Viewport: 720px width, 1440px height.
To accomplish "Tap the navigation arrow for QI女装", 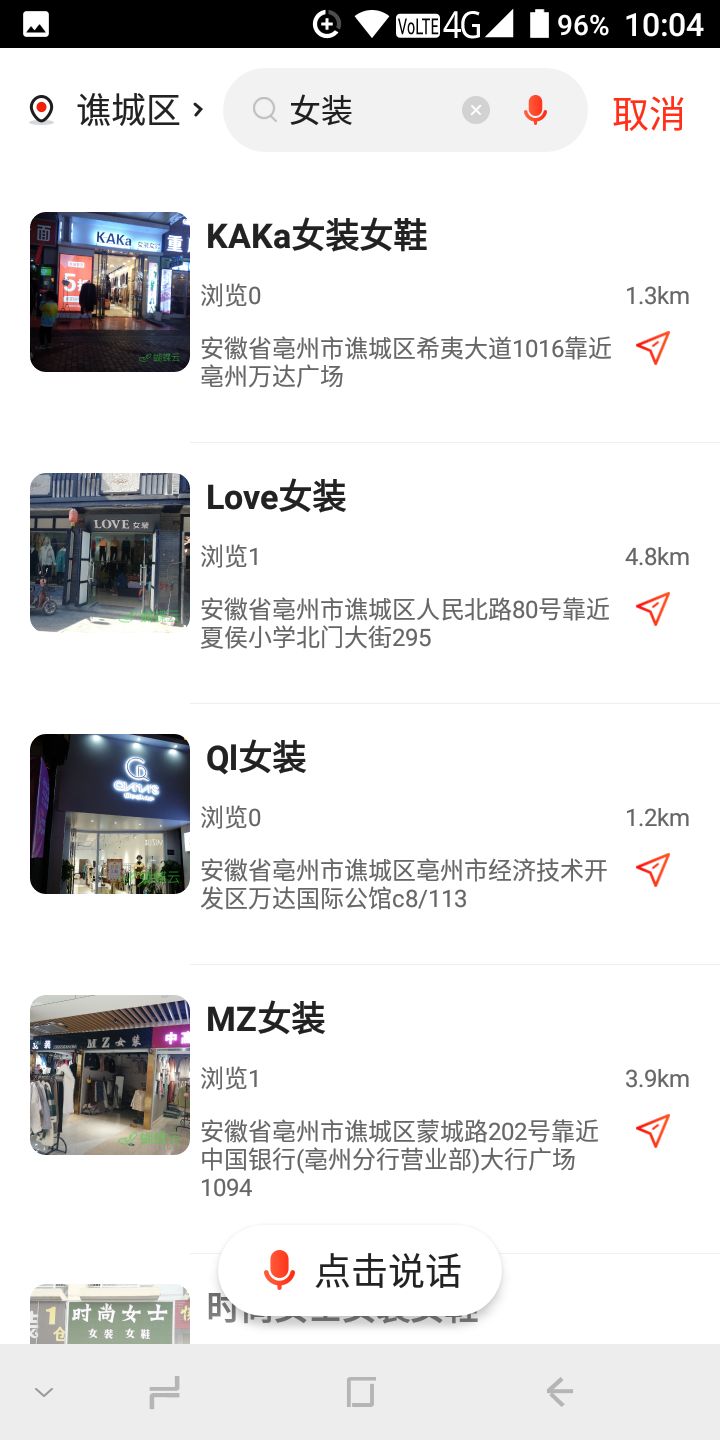I will [652, 870].
